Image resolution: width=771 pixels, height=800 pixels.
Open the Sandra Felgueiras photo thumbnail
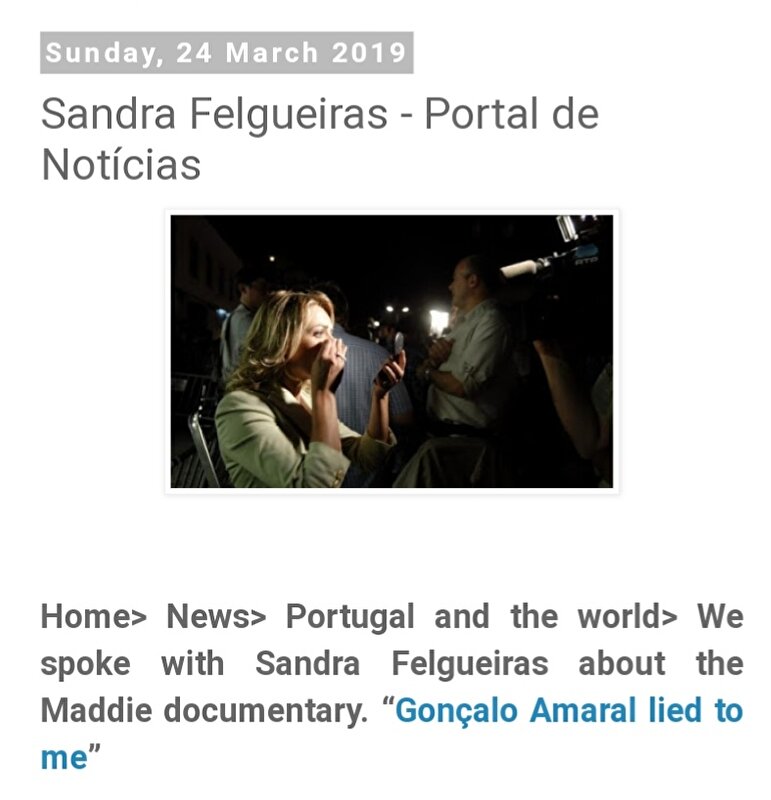coord(391,351)
